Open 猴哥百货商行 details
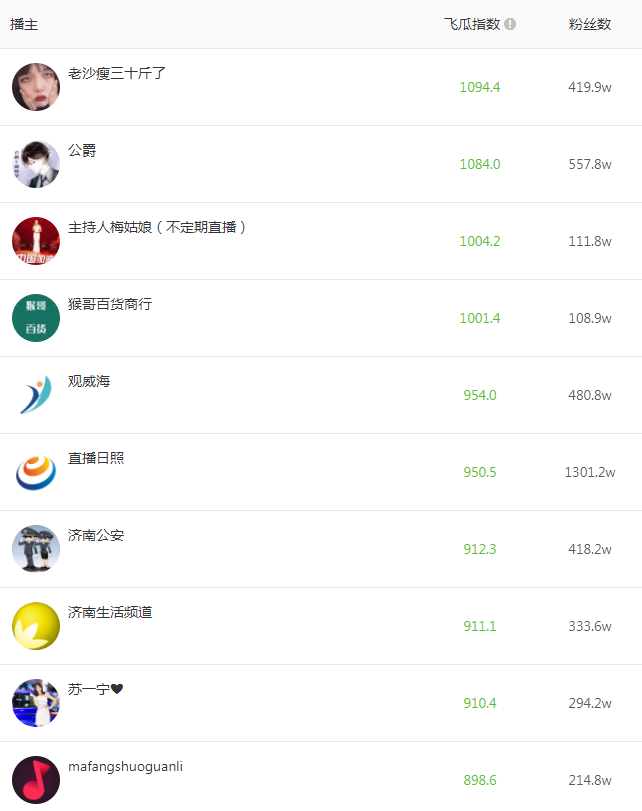The height and width of the screenshot is (811, 642). (x=110, y=305)
